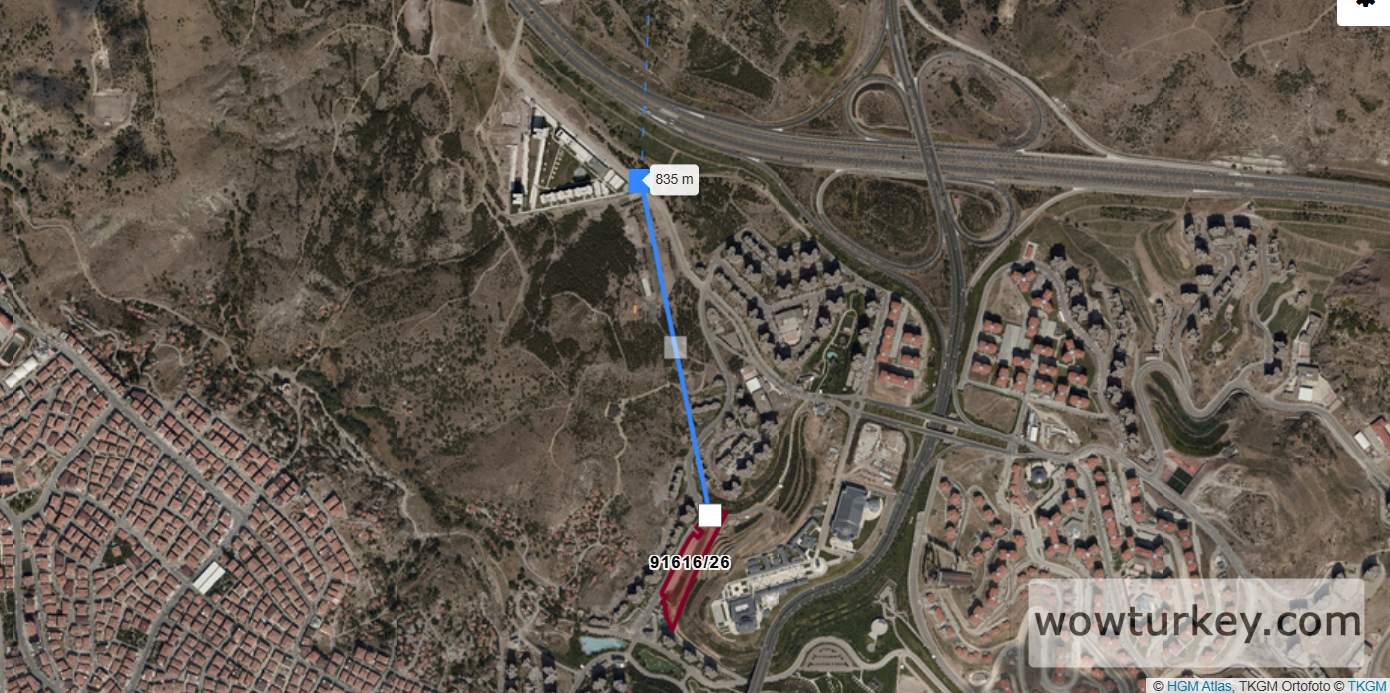Select the blue measurement endpoint marker
The width and height of the screenshot is (1390, 693).
coord(639,180)
